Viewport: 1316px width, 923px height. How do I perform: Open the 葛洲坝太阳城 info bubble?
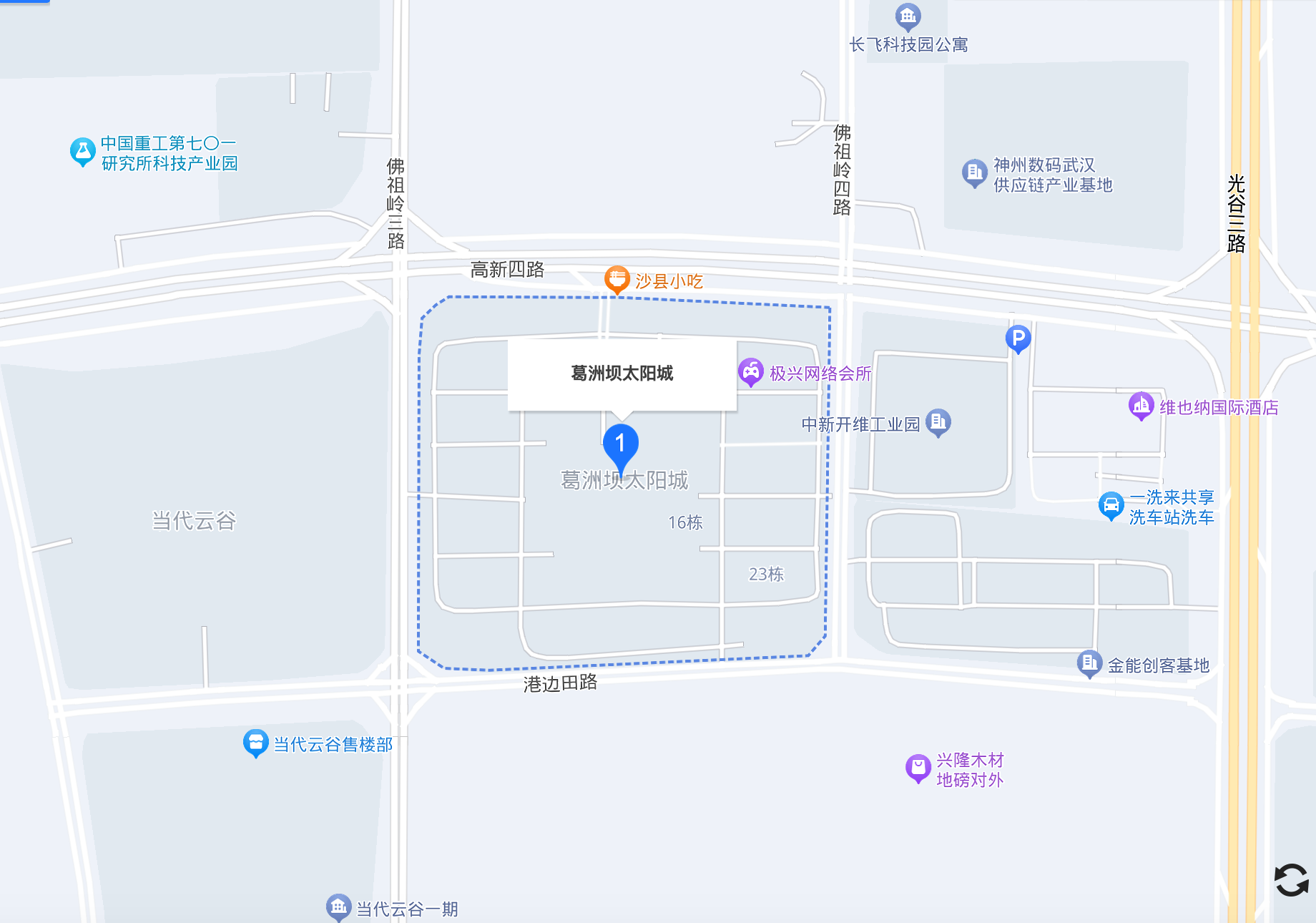[622, 373]
